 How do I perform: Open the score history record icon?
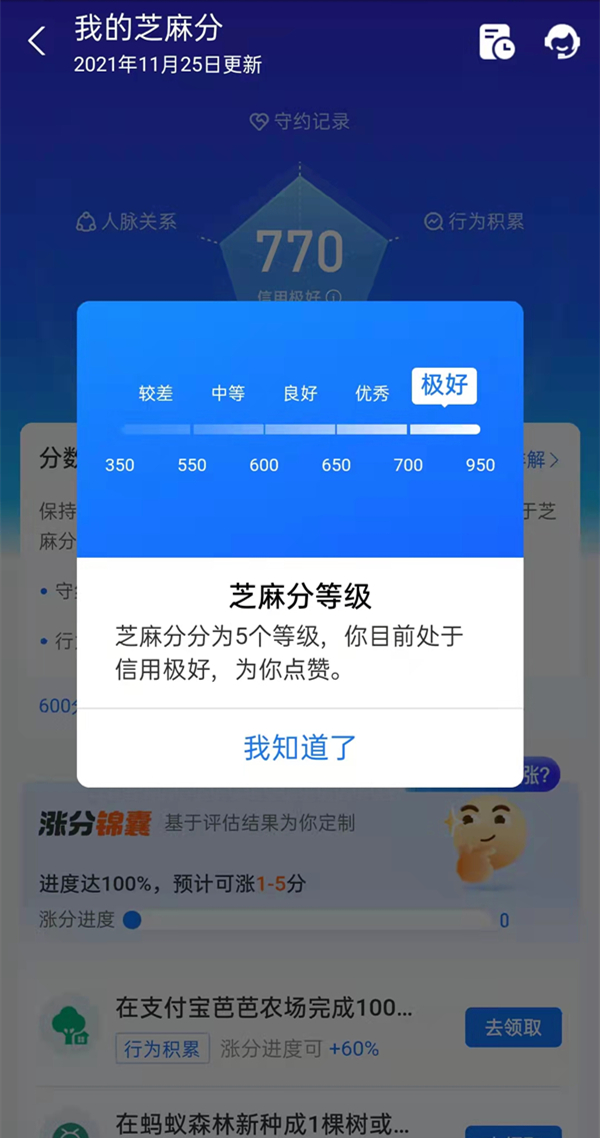point(497,42)
